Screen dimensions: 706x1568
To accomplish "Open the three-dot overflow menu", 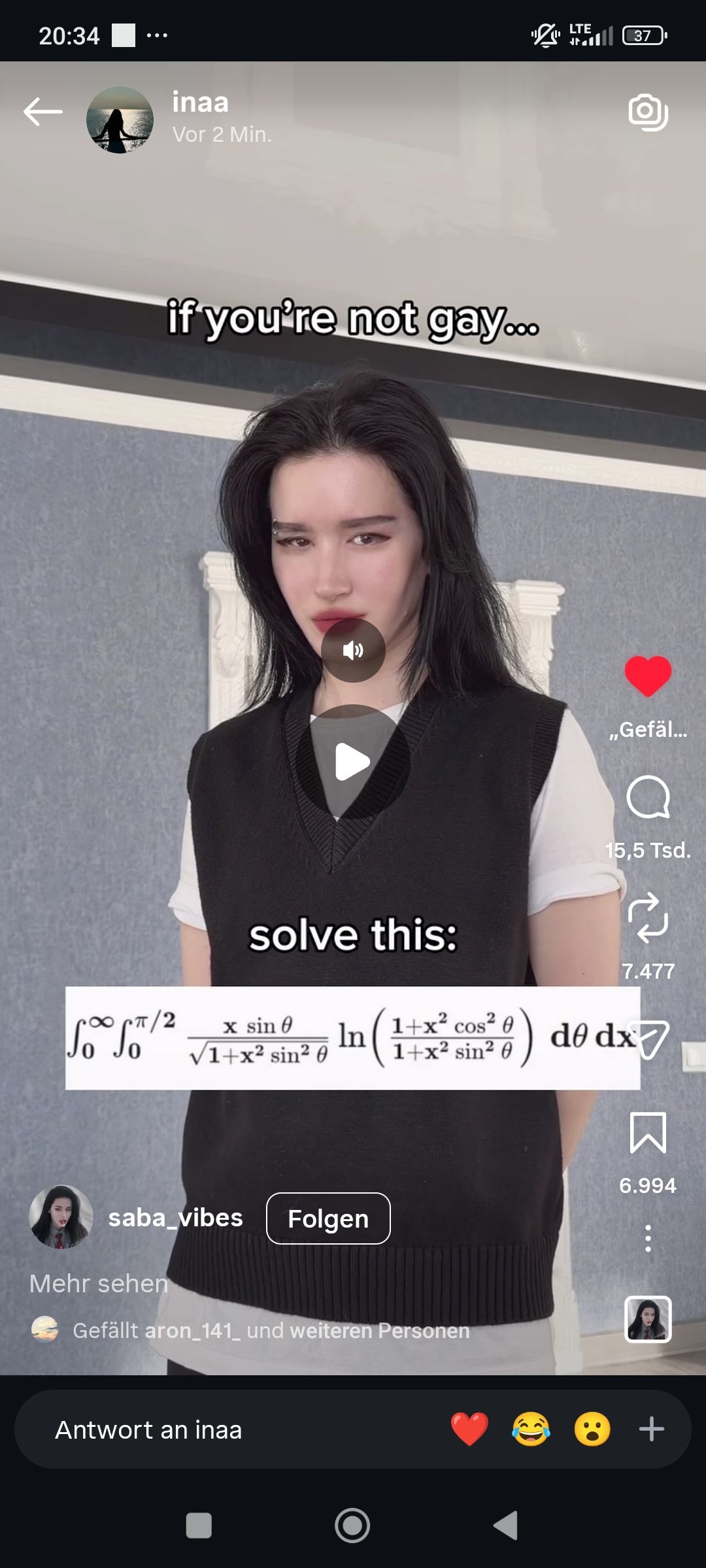I will [x=648, y=1238].
